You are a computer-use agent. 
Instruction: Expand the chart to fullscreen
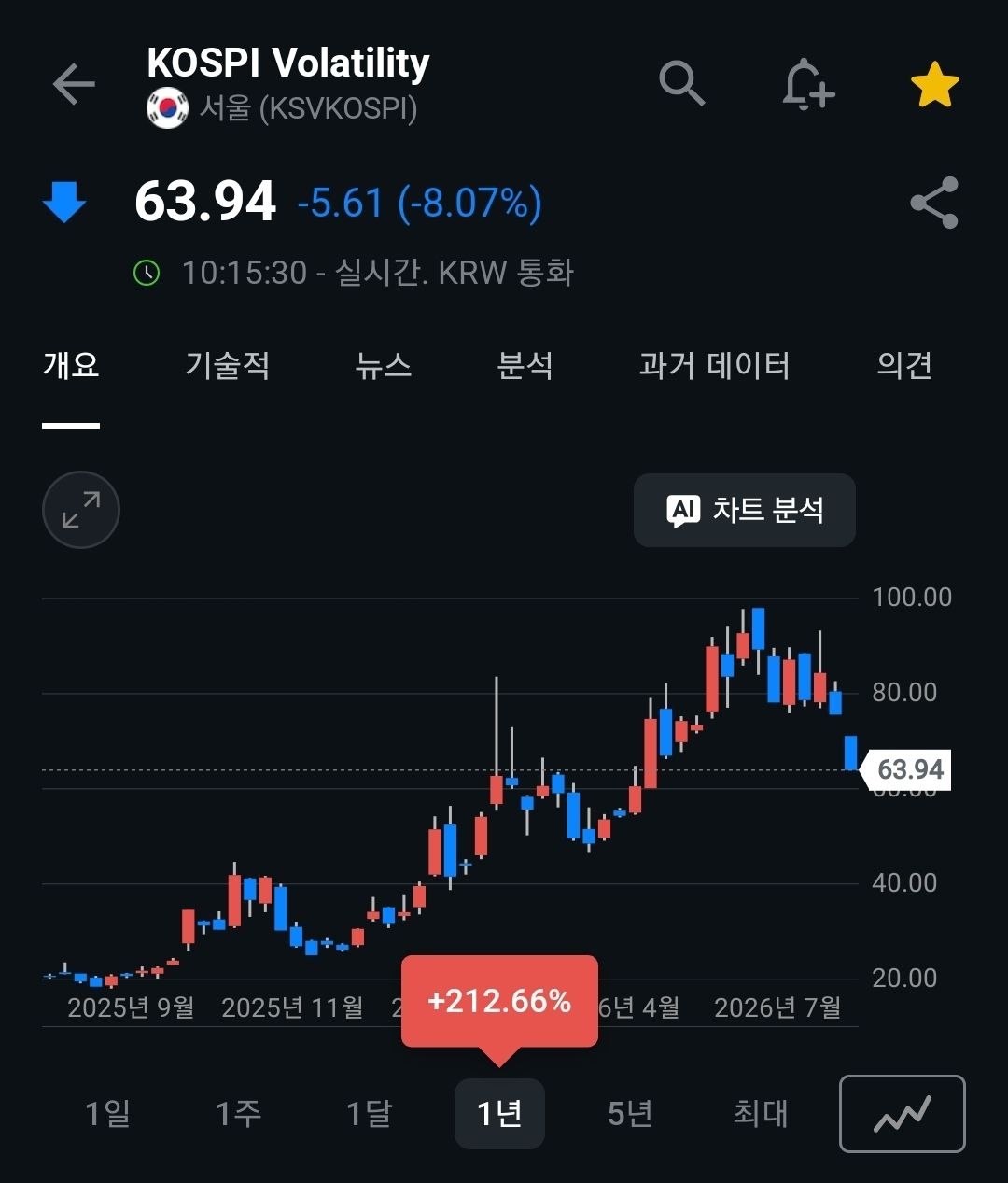81,510
